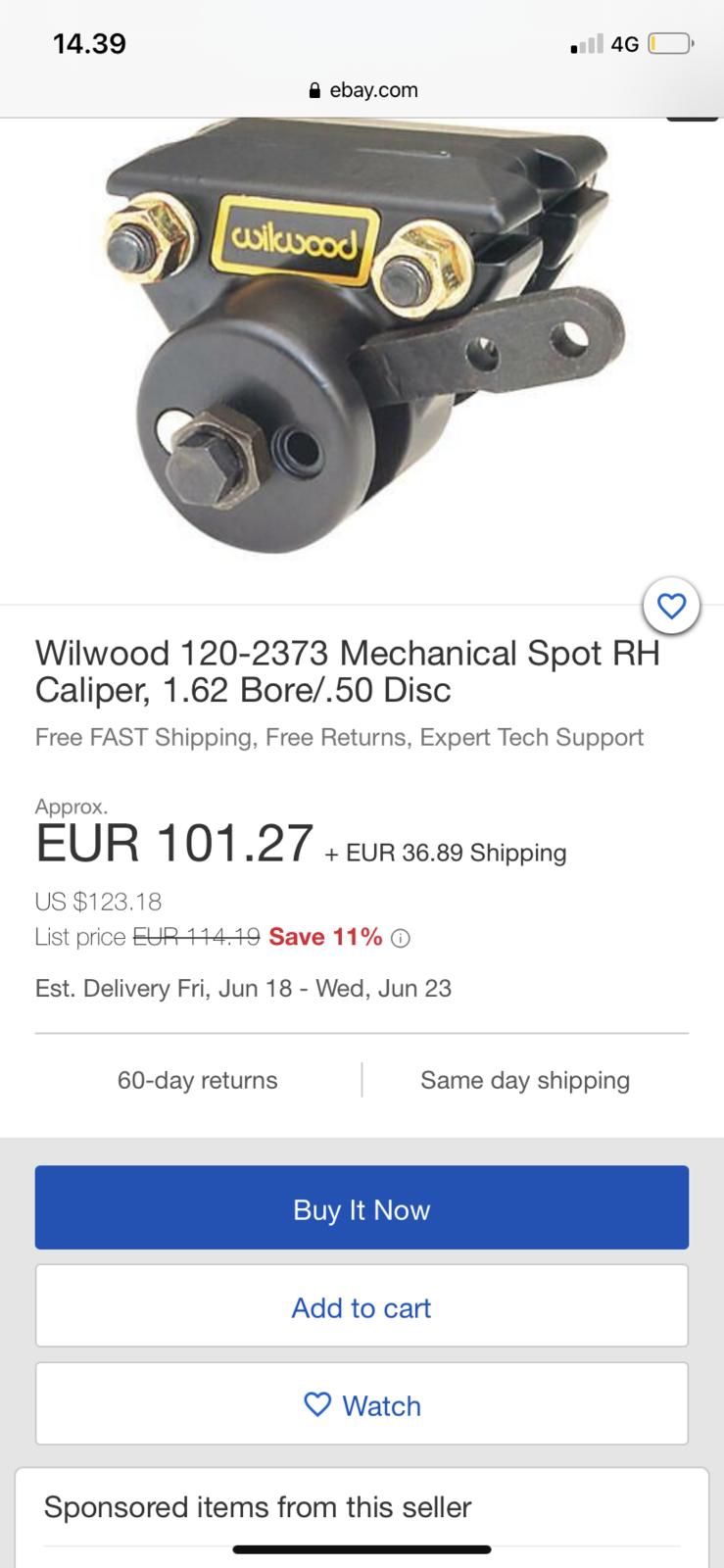The image size is (724, 1568).
Task: Tap the ebay.com address bar
Action: (362, 90)
